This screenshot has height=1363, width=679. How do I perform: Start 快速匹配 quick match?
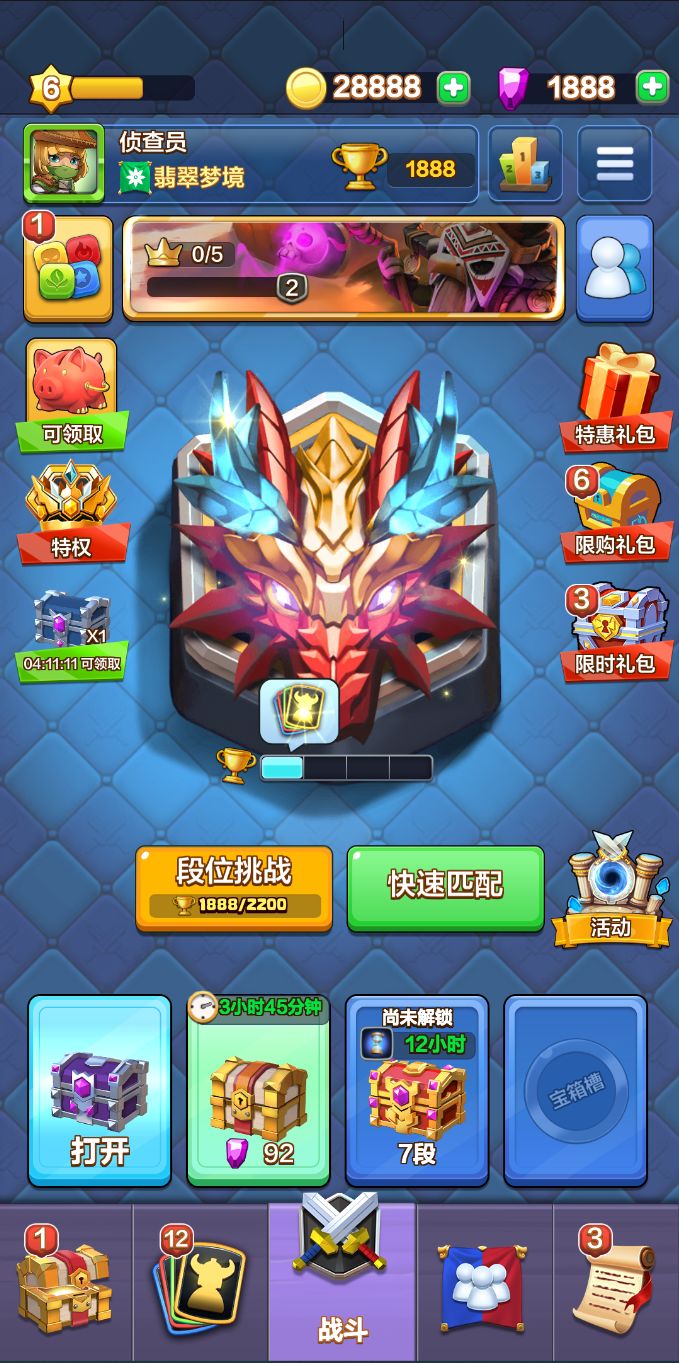pos(446,888)
